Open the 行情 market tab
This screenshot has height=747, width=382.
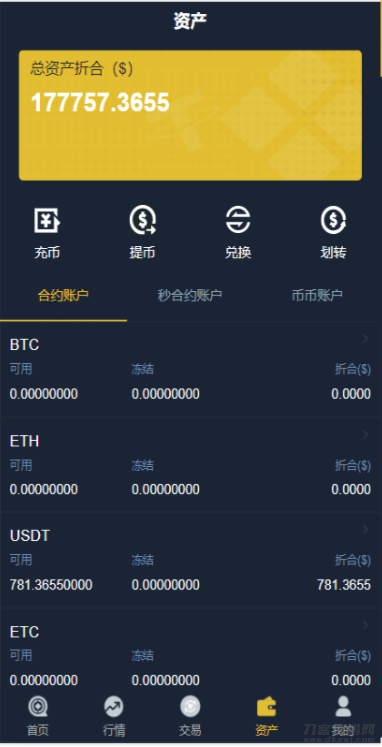coord(114,716)
